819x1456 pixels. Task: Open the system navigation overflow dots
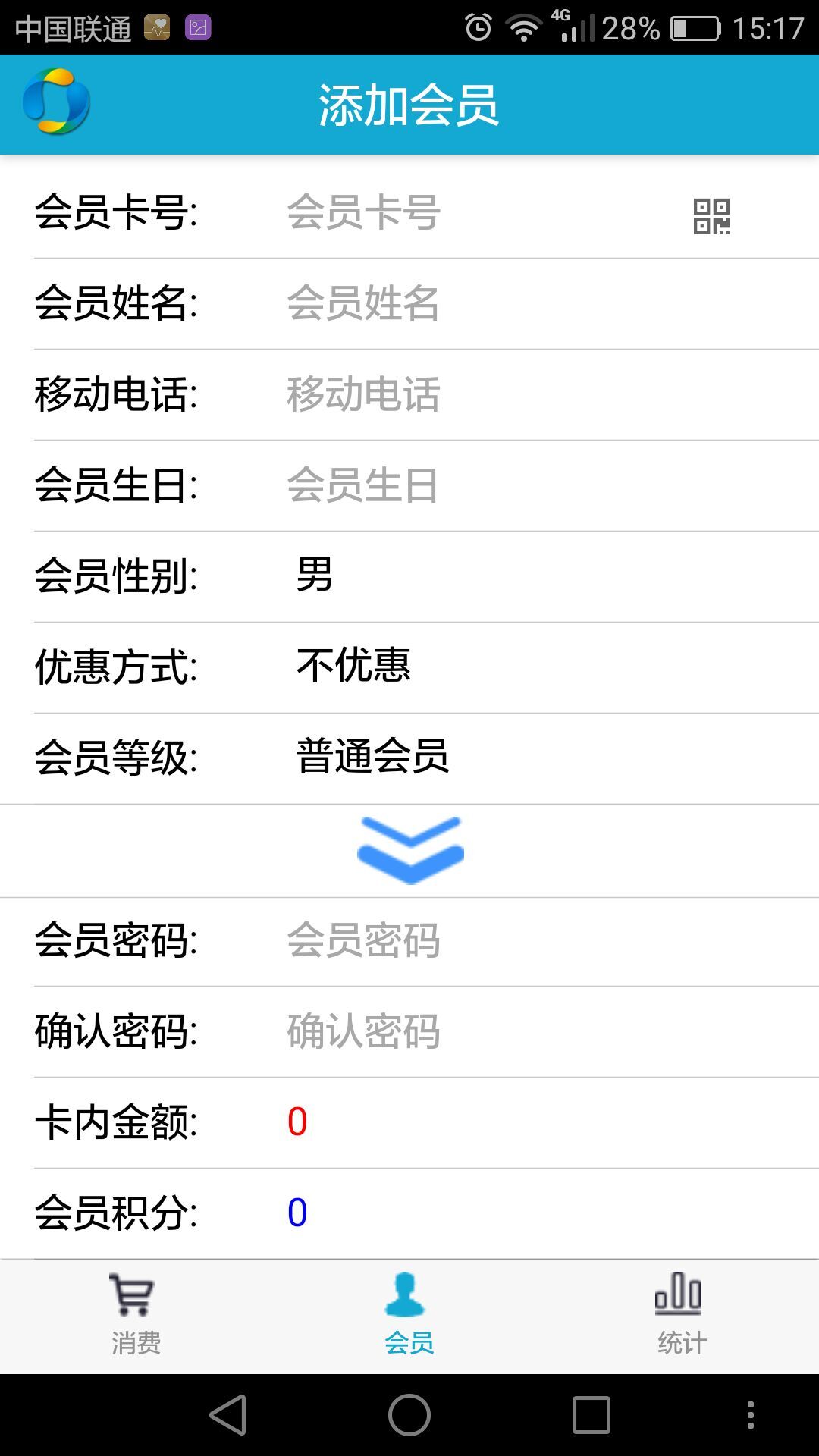pyautogui.click(x=750, y=1415)
